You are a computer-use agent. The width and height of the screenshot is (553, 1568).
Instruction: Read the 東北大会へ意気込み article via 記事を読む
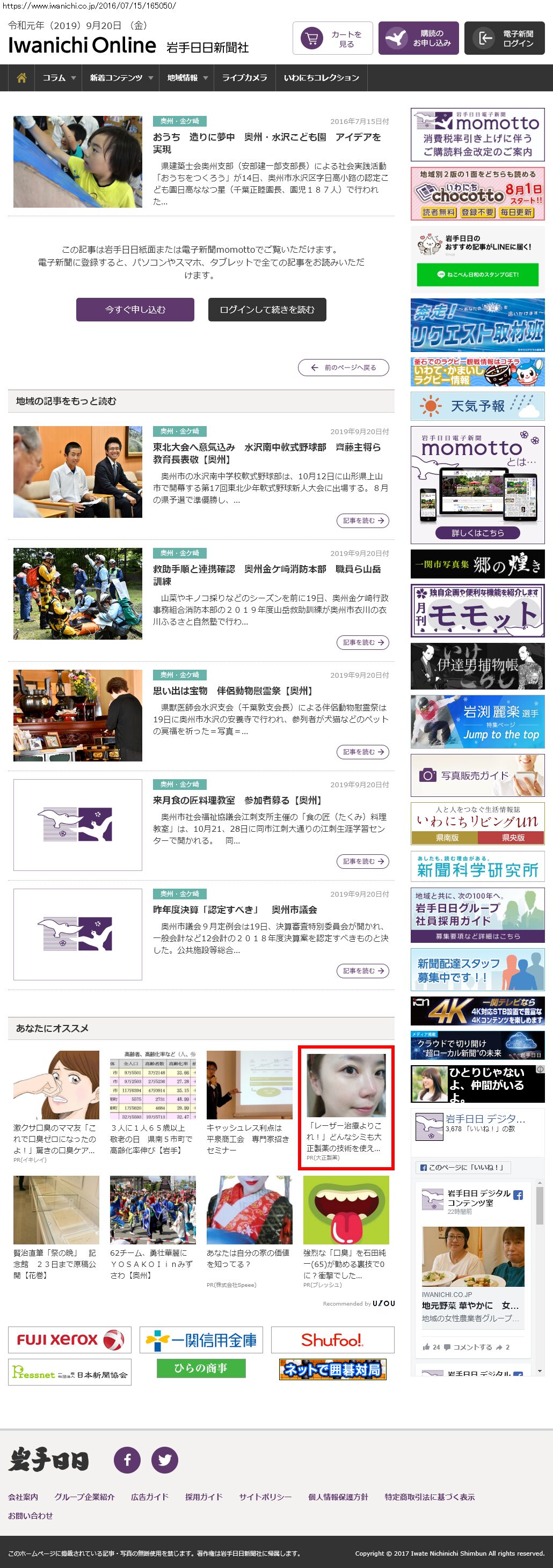click(x=363, y=521)
